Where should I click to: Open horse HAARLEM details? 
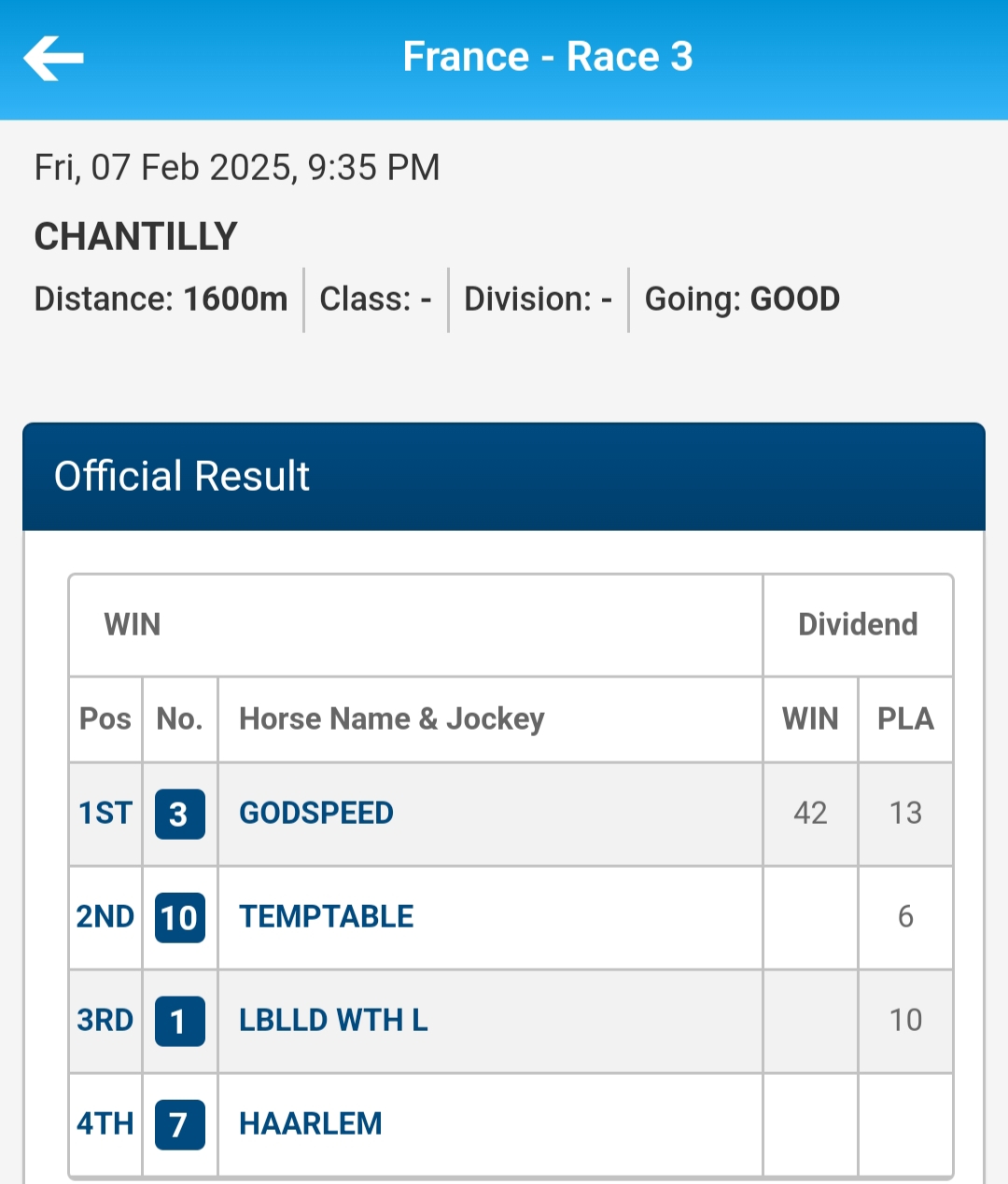(x=311, y=1123)
